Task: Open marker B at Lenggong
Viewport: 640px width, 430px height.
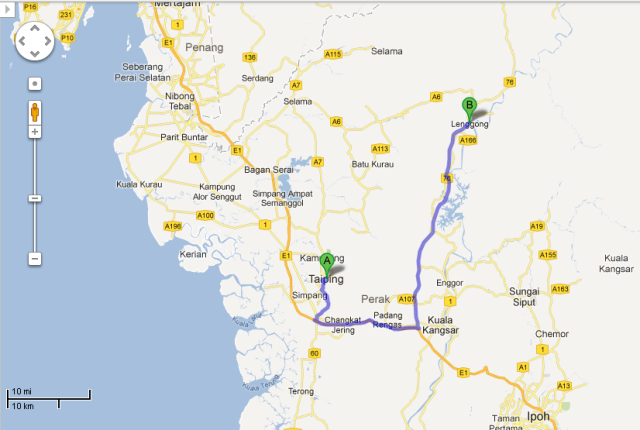Action: point(468,105)
